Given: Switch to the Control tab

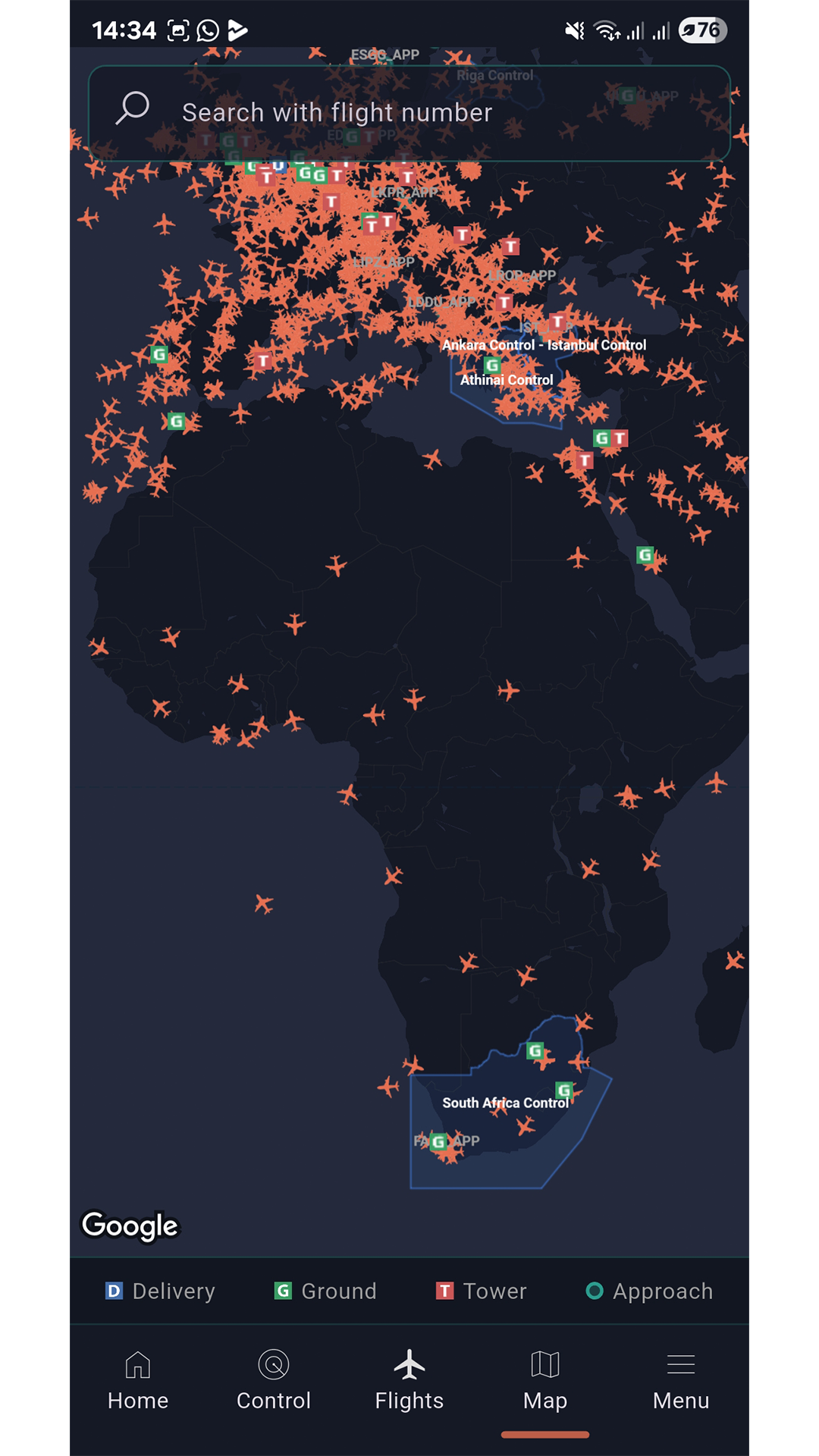Looking at the screenshot, I should pos(274,1381).
